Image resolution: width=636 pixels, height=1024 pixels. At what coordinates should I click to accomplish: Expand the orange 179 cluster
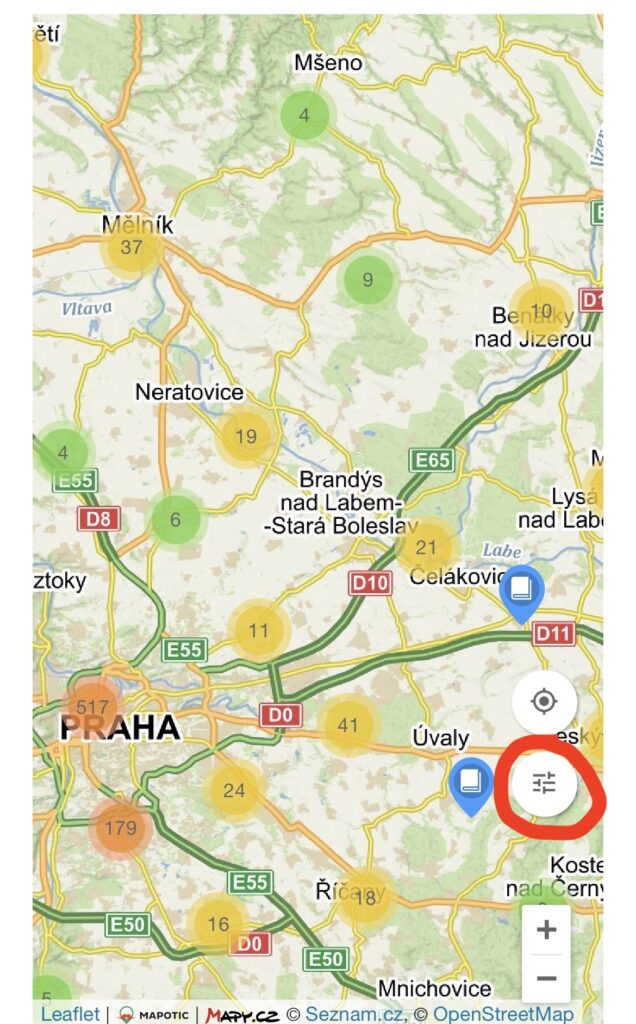[120, 828]
